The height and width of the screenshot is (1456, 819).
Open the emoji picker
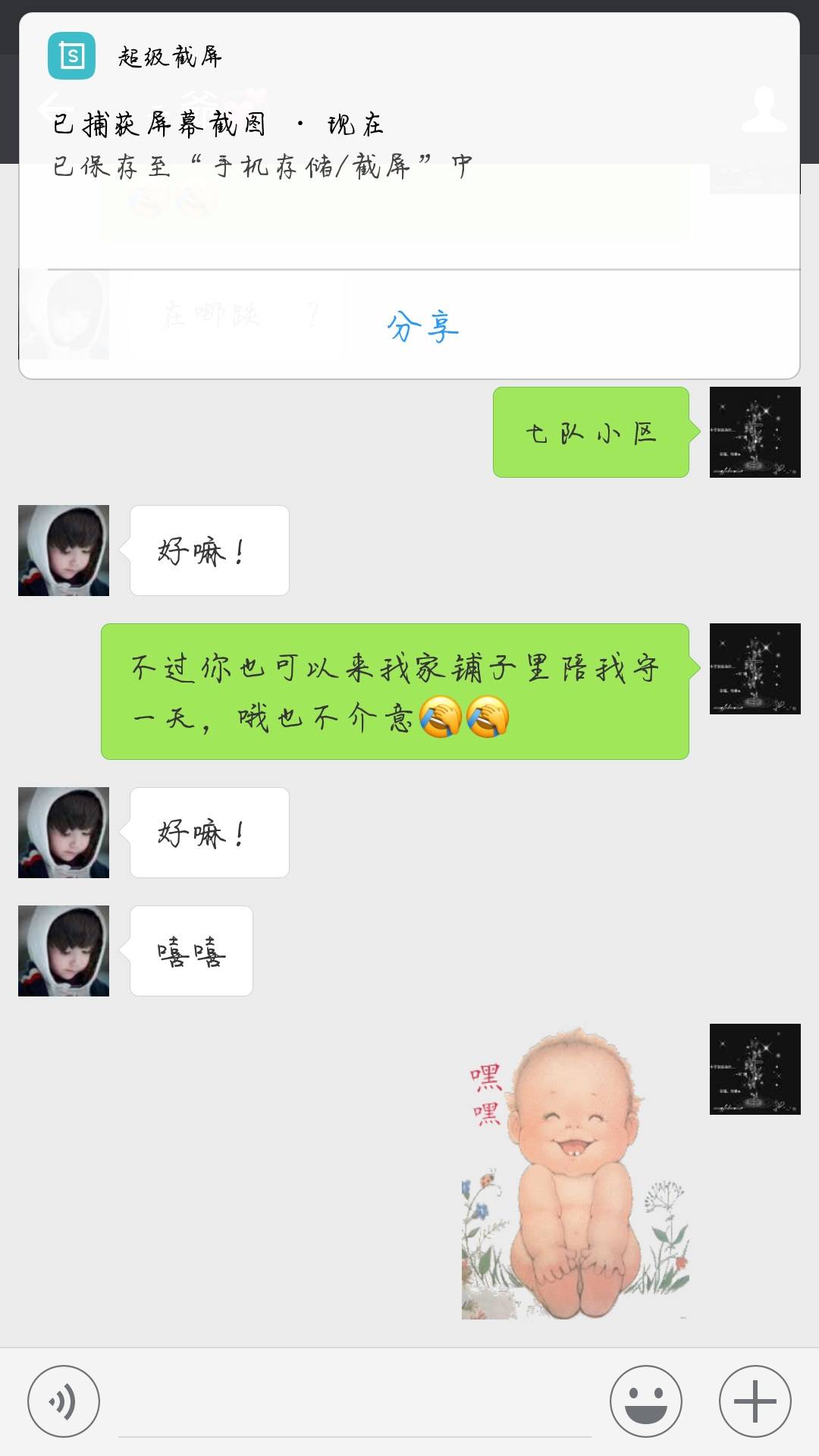646,1401
